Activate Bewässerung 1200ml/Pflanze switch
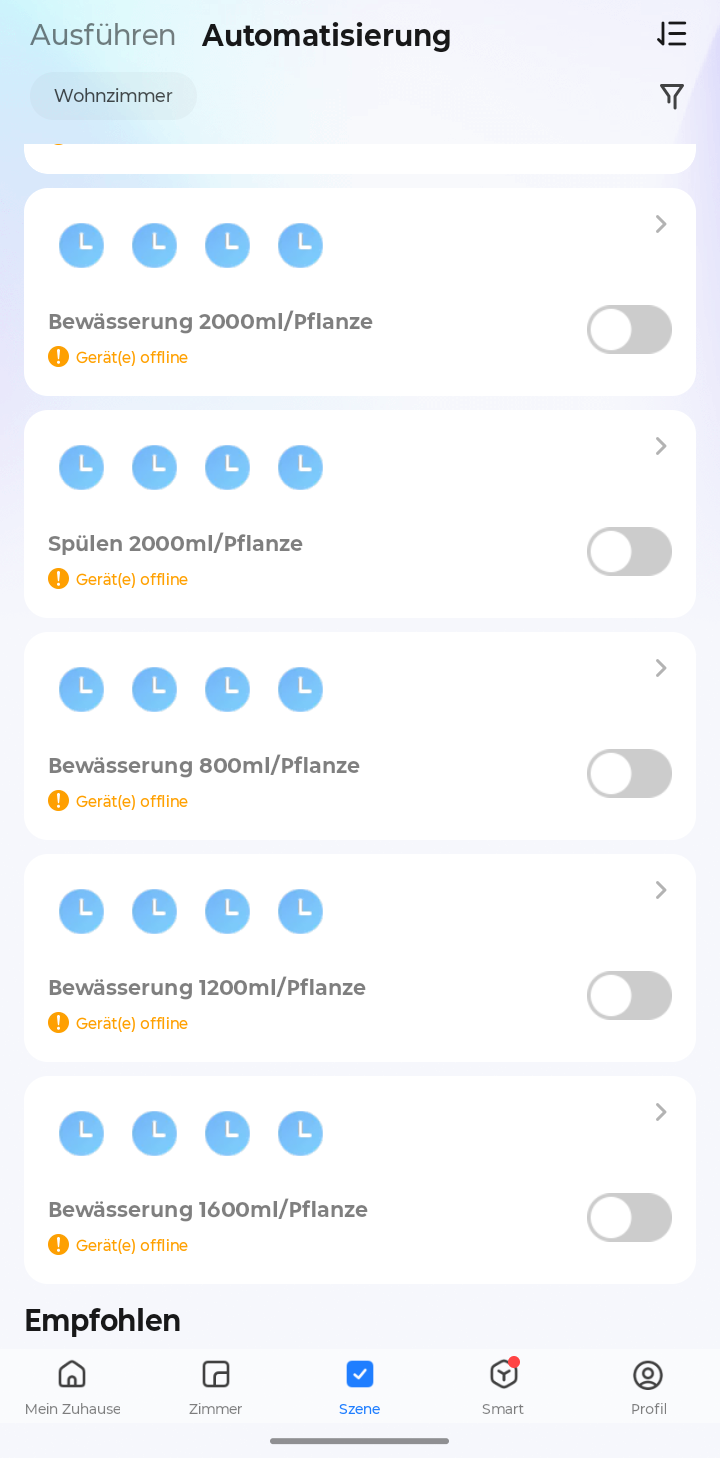This screenshot has width=720, height=1458. 629,995
